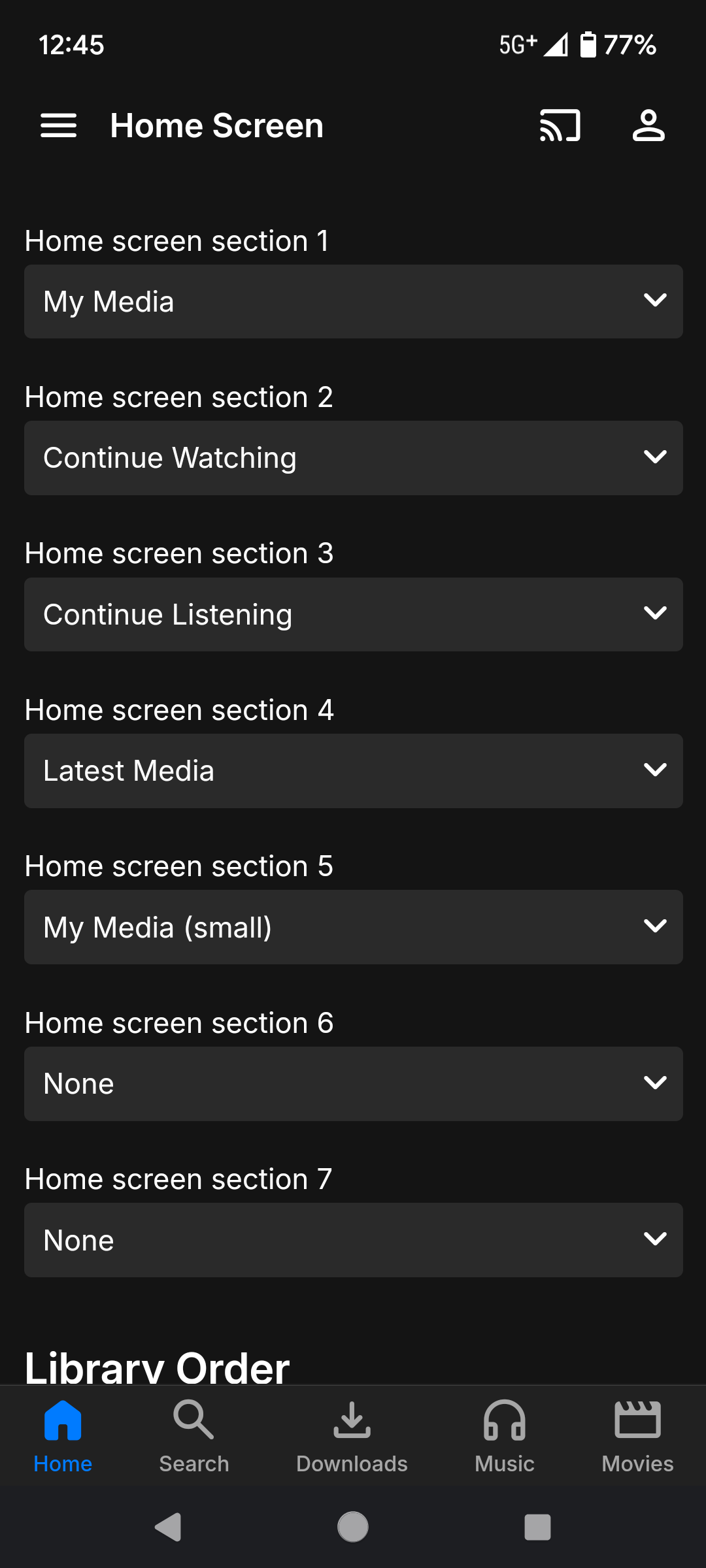Viewport: 706px width, 1568px height.
Task: Expand Home screen section 1 dropdown
Action: [x=353, y=301]
